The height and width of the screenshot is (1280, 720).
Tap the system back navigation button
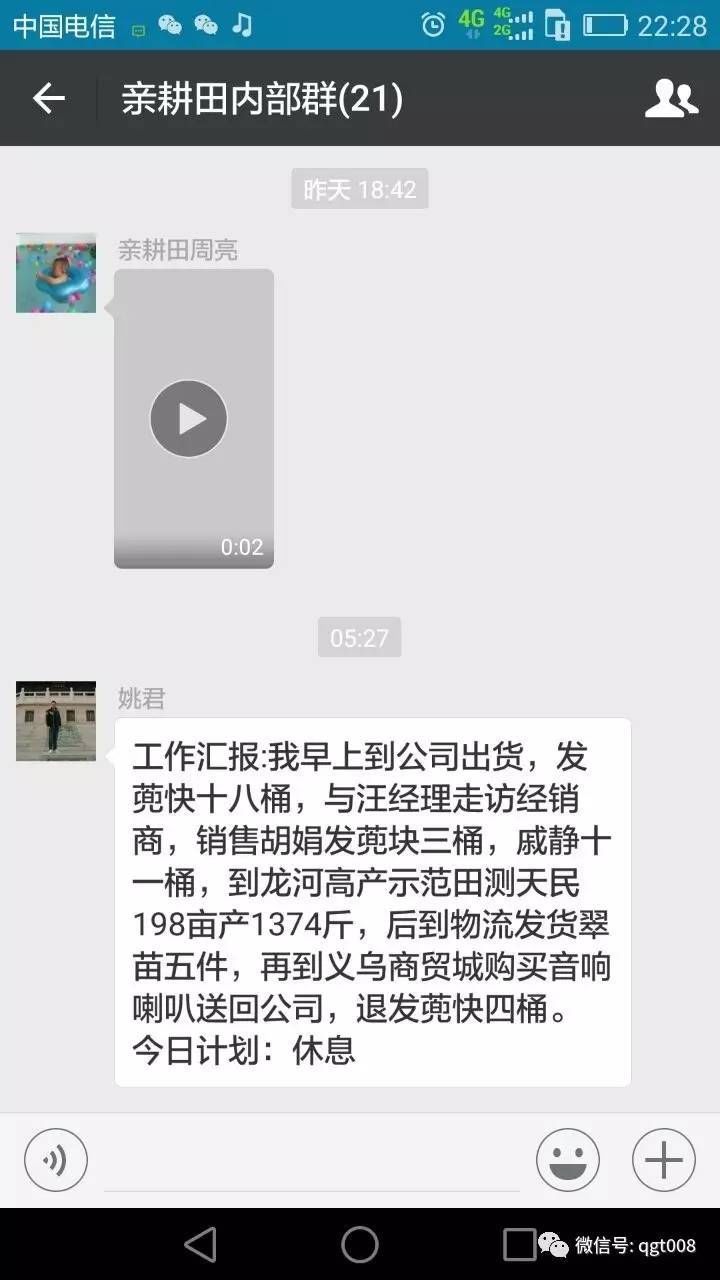(x=201, y=1244)
